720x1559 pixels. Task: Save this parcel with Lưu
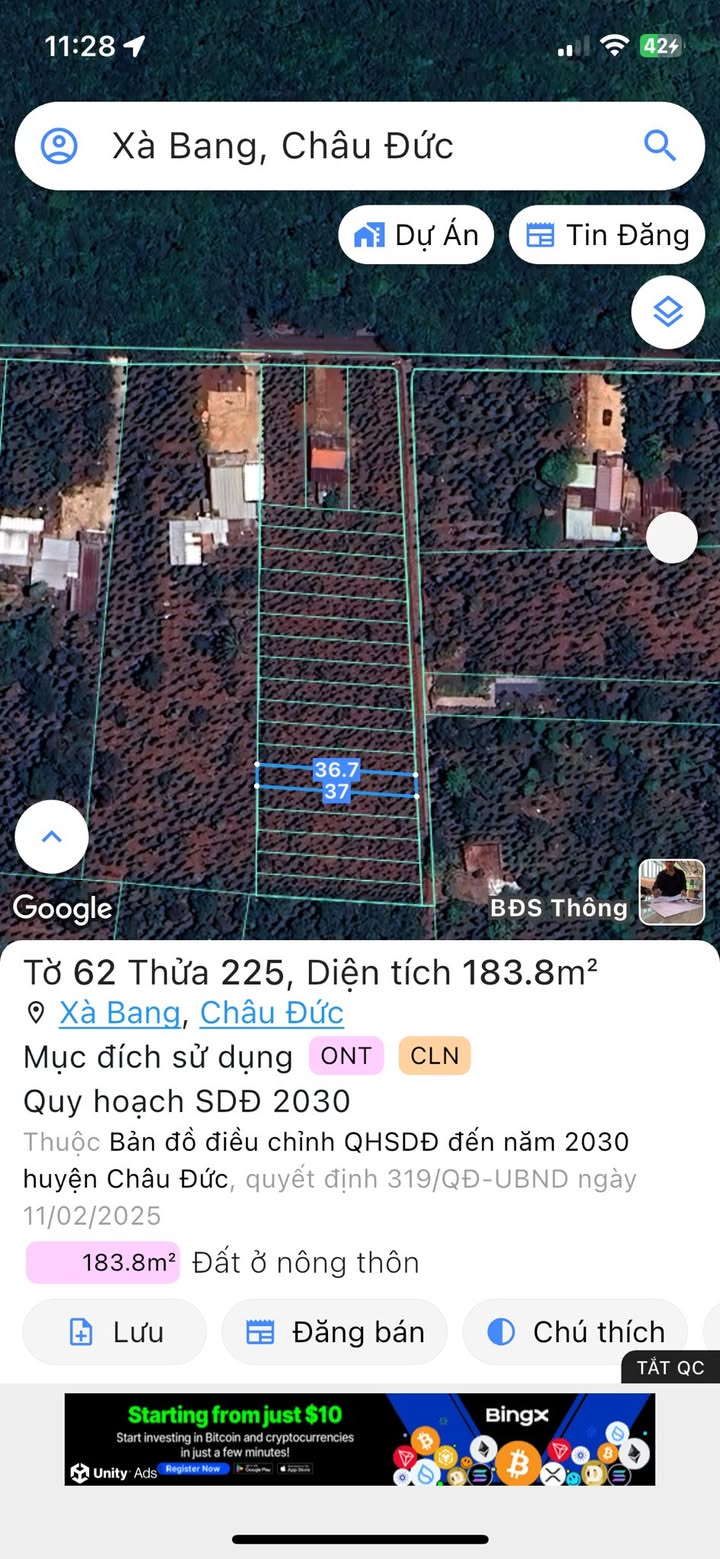click(x=115, y=1332)
